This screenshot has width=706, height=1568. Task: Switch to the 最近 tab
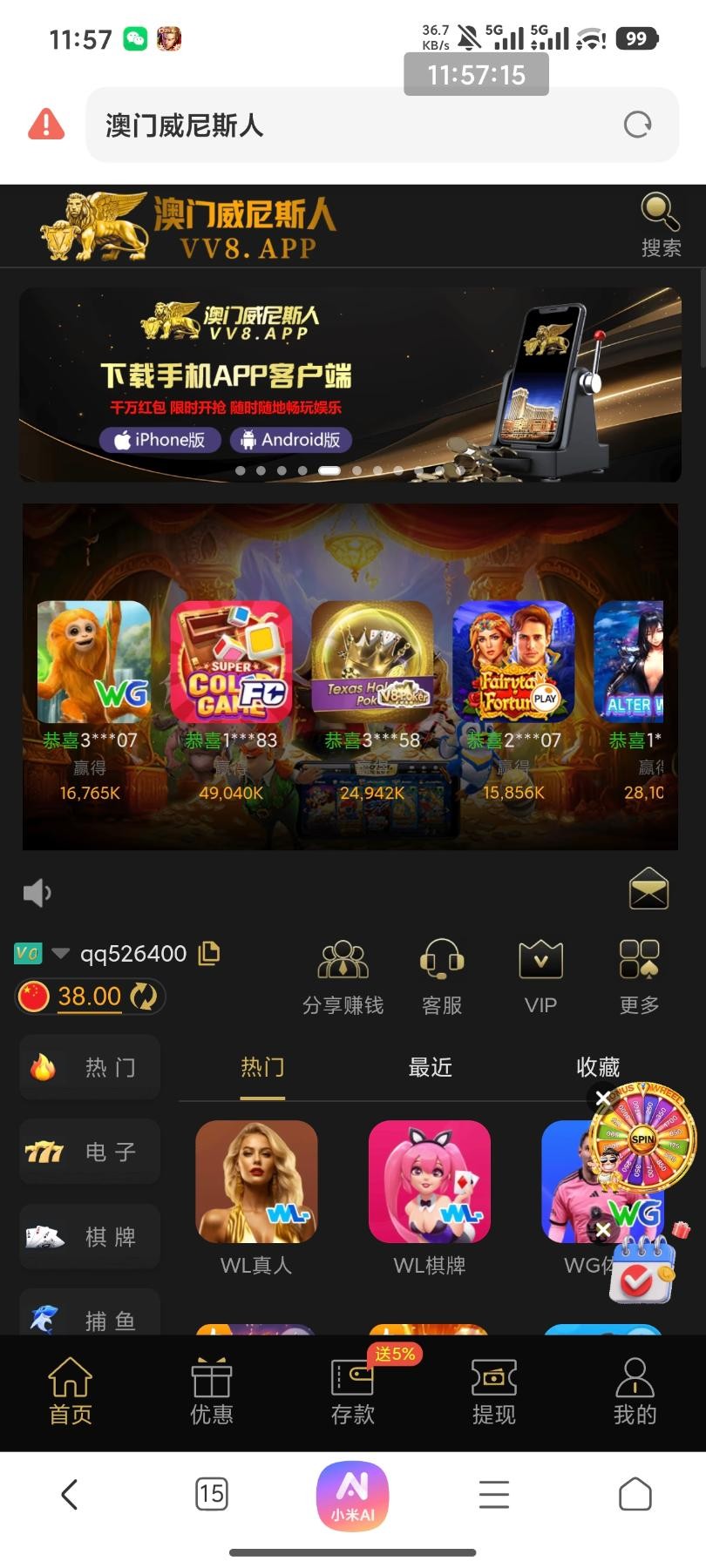click(430, 1067)
